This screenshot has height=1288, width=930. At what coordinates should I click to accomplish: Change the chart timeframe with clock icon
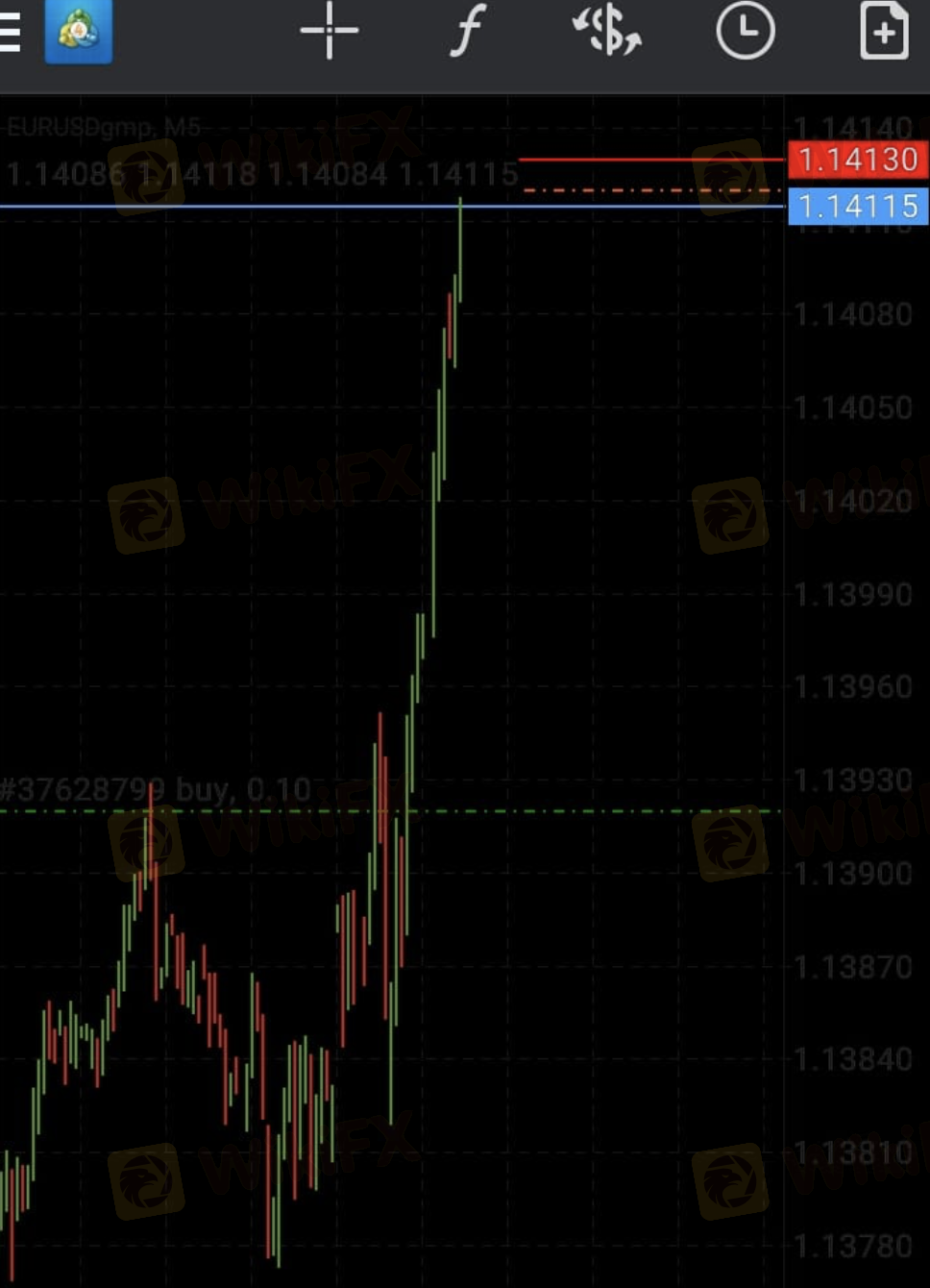coord(746,31)
